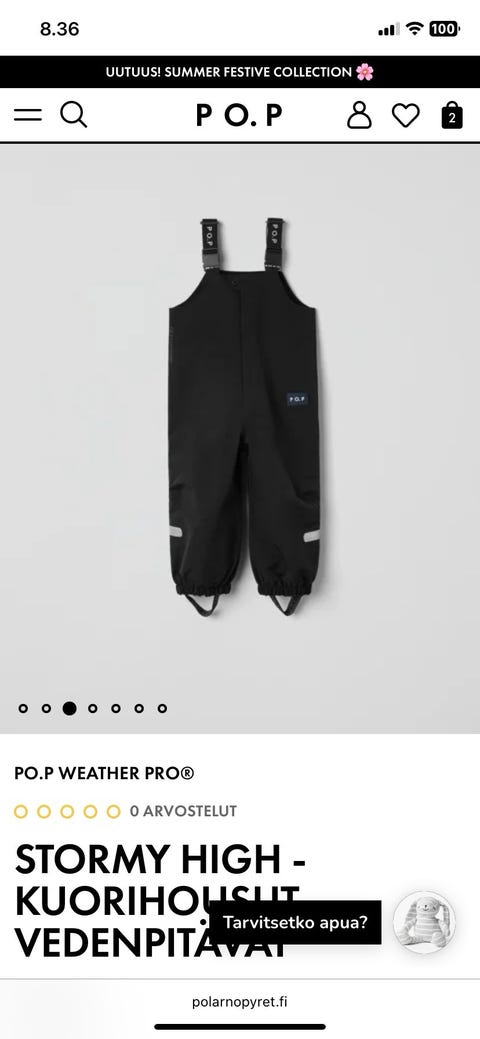Open the search magnifier
Screen dimensions: 480x1039
click(x=74, y=115)
